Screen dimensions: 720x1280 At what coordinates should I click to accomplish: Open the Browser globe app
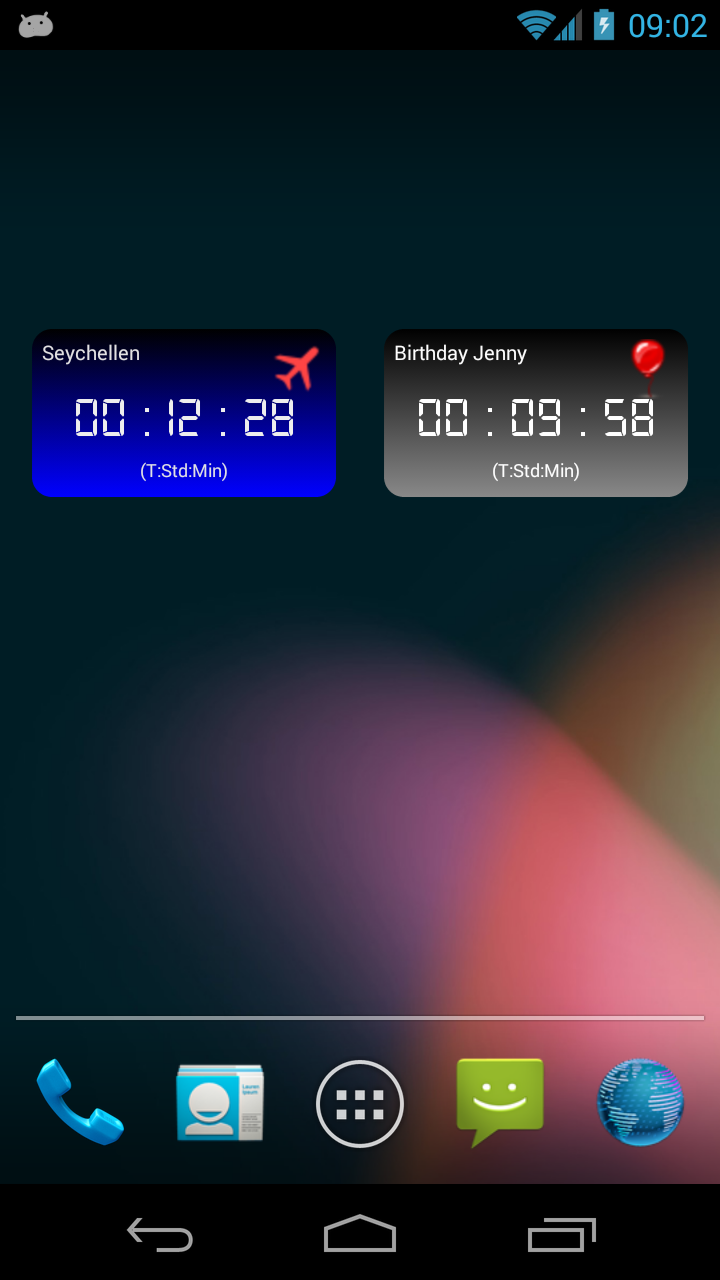[x=640, y=1102]
